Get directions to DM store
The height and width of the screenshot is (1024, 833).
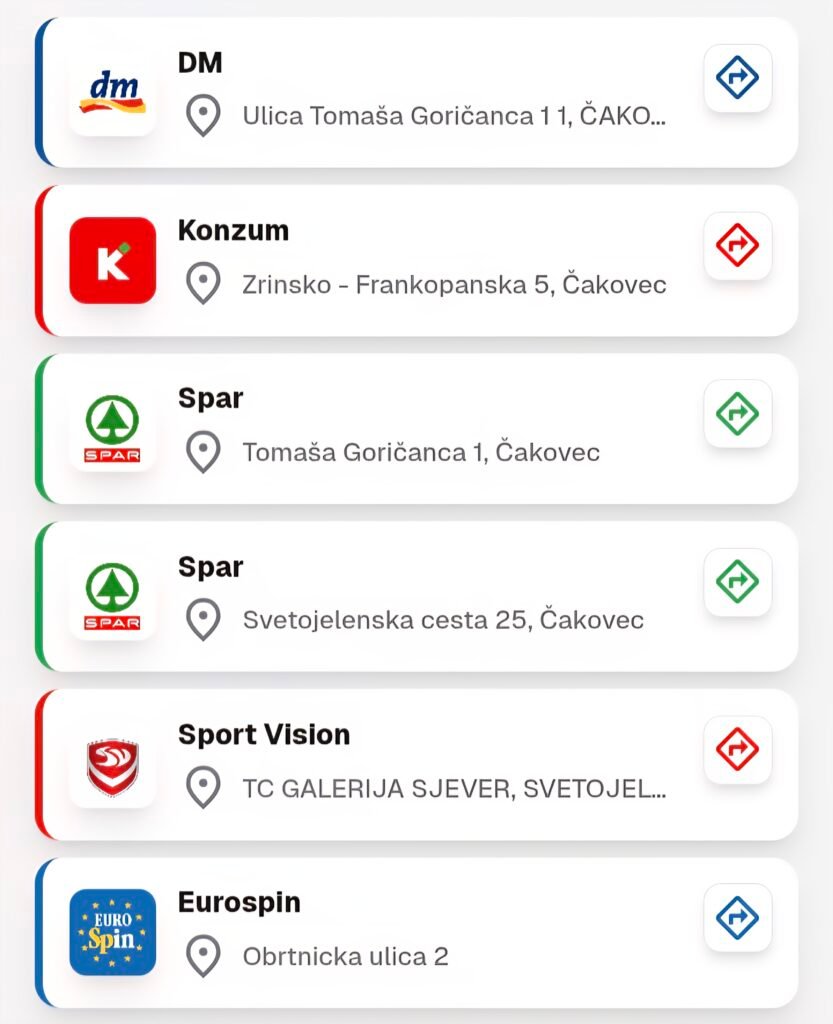(738, 78)
